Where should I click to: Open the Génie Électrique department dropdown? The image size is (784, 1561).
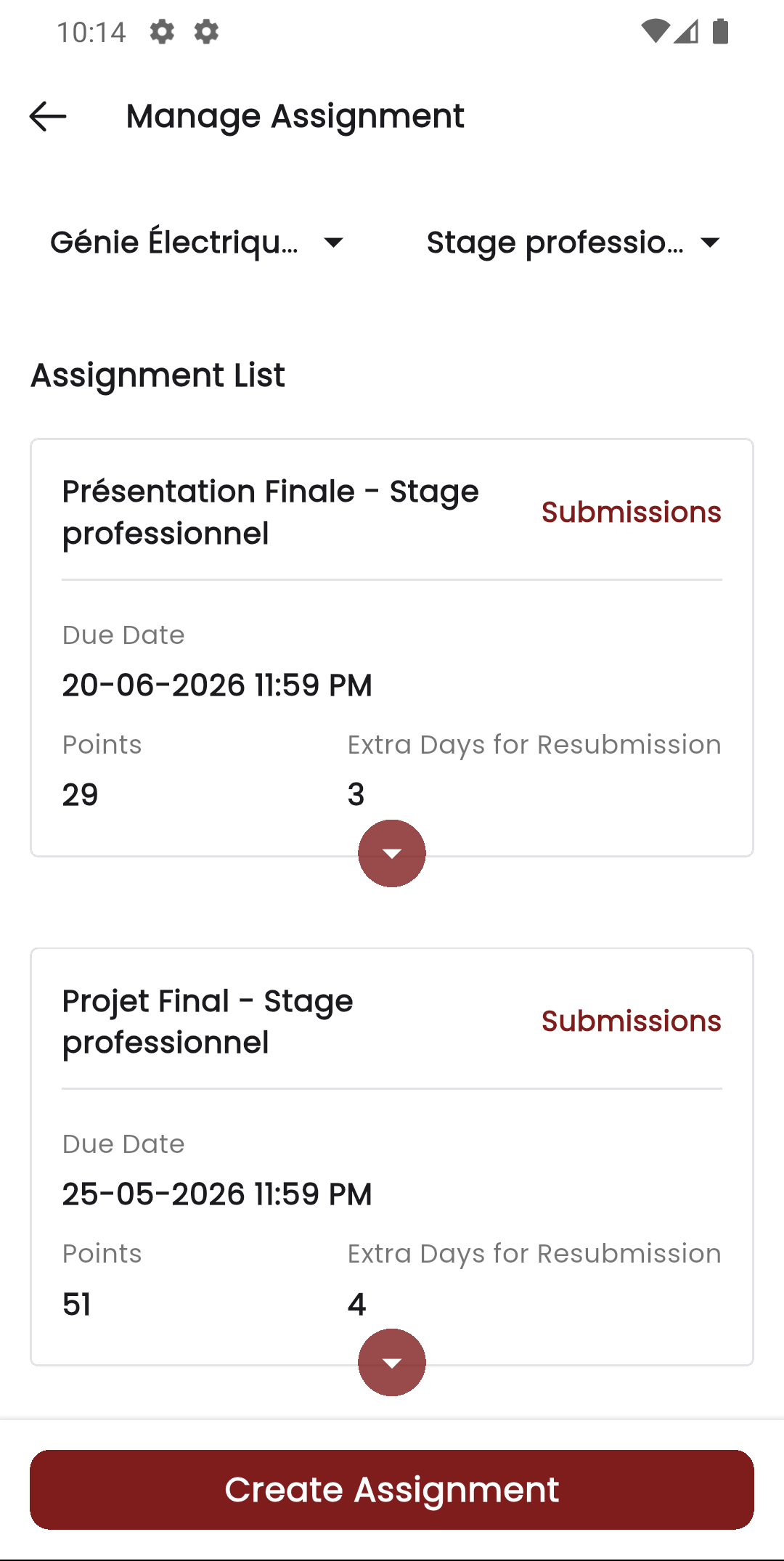tap(196, 242)
